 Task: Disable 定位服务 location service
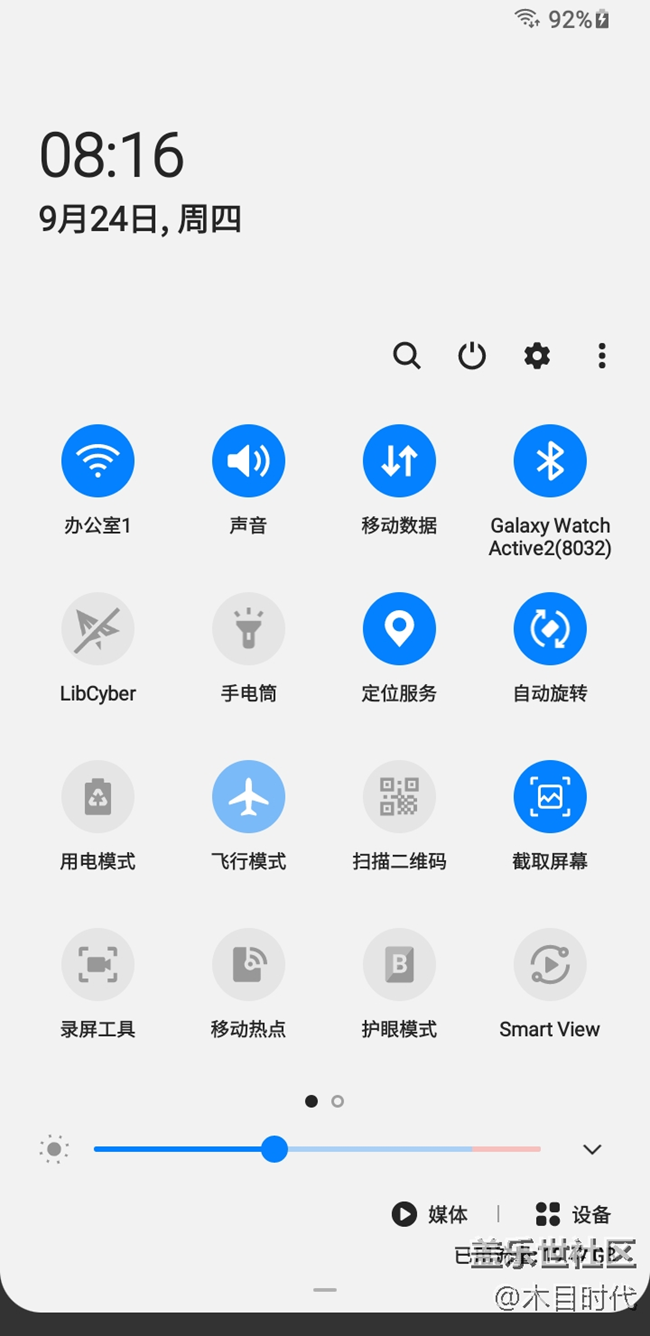click(x=399, y=629)
